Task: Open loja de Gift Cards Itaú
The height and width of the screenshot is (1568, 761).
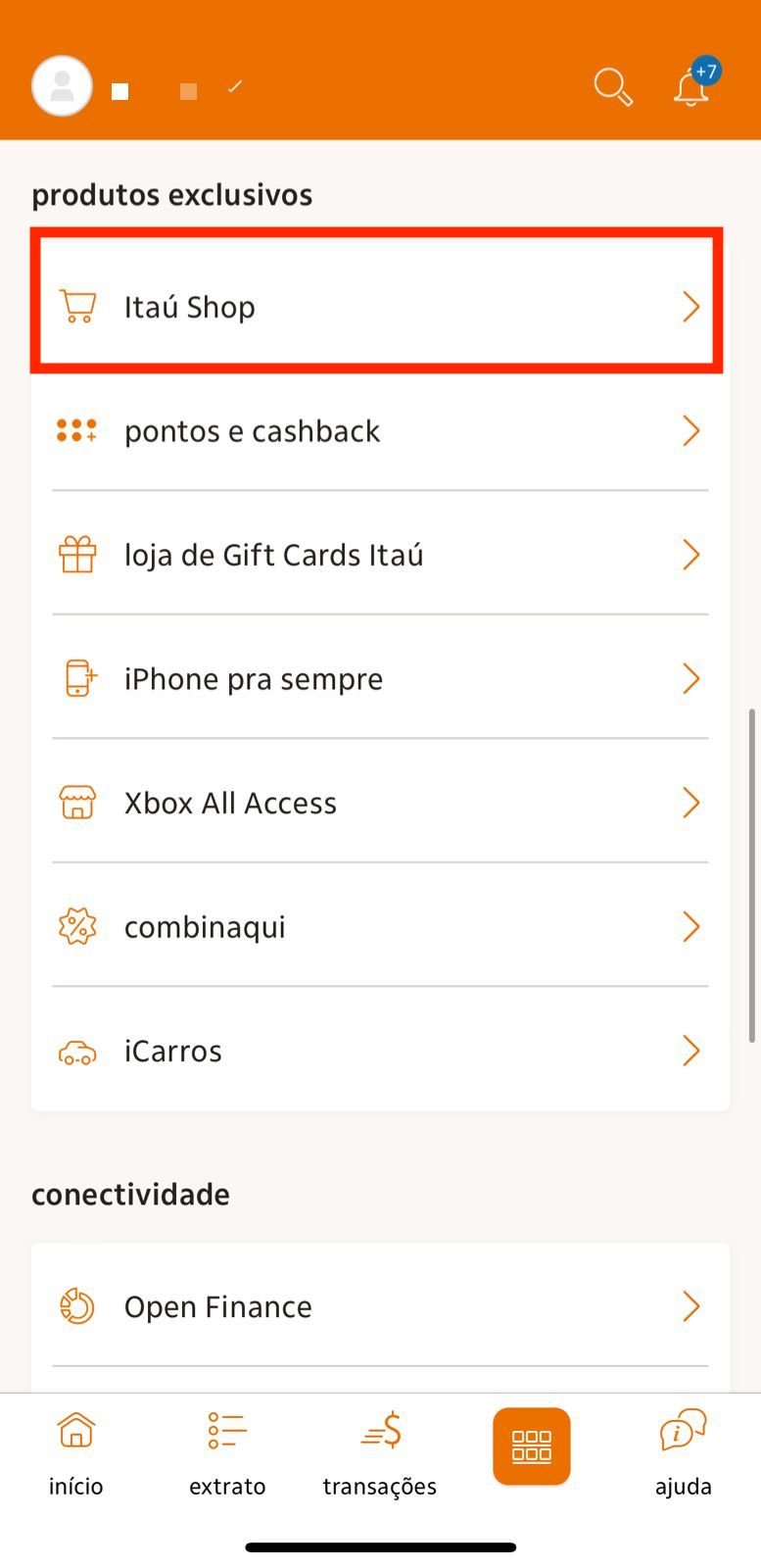Action: pyautogui.click(x=380, y=555)
